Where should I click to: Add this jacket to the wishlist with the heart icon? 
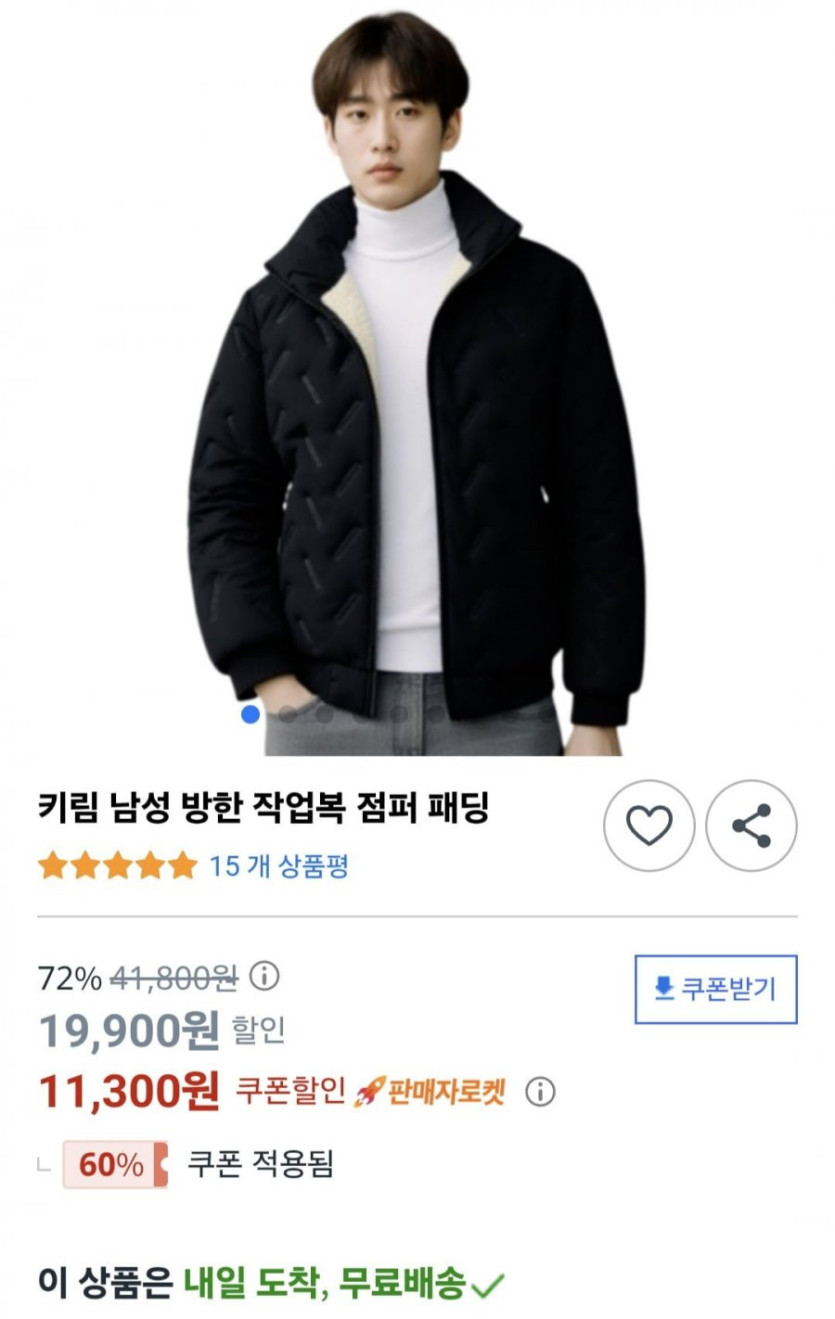[648, 825]
